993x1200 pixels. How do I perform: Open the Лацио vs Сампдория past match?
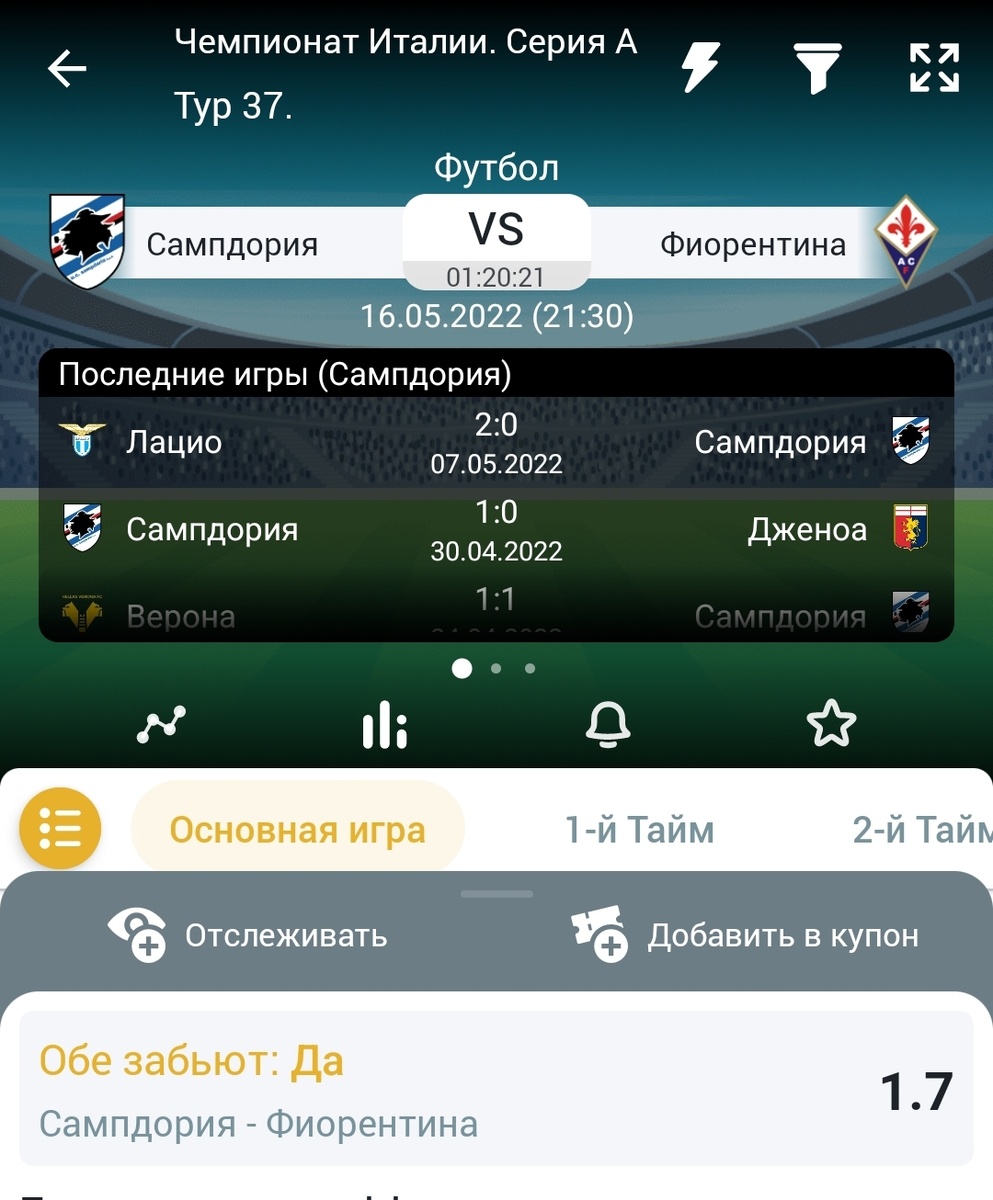496,442
